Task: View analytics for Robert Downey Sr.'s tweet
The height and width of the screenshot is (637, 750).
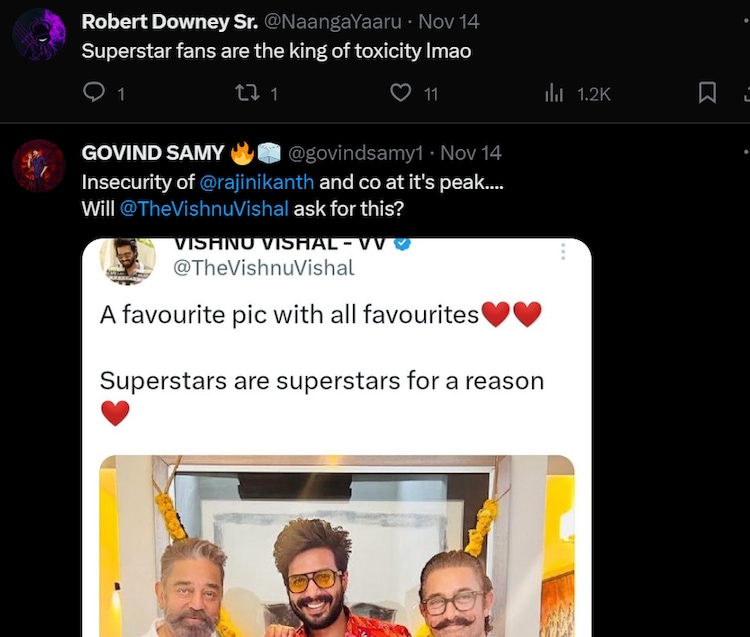Action: coord(554,93)
